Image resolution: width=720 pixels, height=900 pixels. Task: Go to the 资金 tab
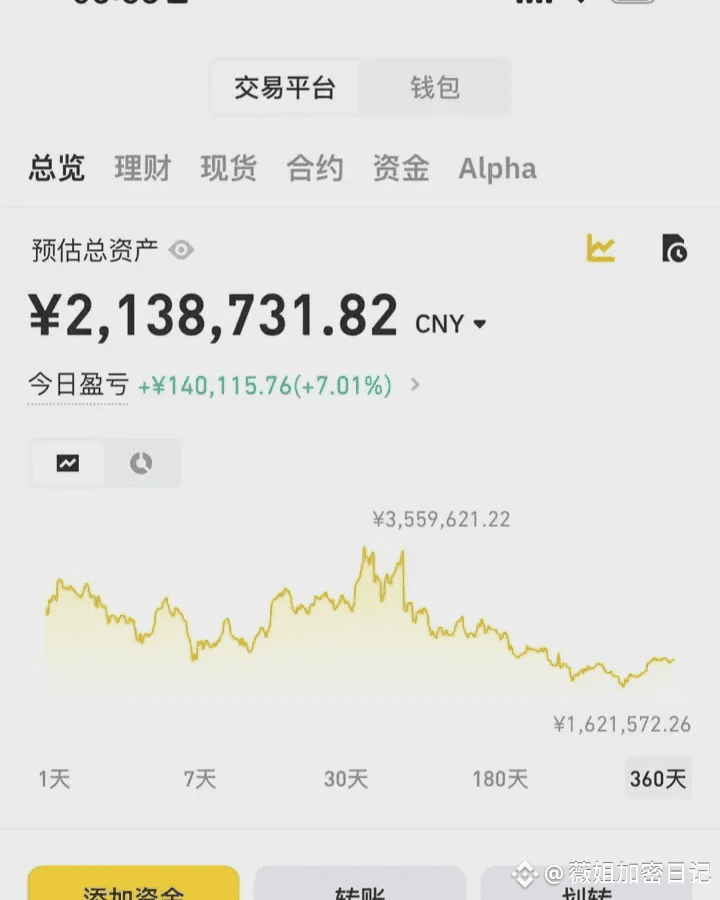point(401,168)
